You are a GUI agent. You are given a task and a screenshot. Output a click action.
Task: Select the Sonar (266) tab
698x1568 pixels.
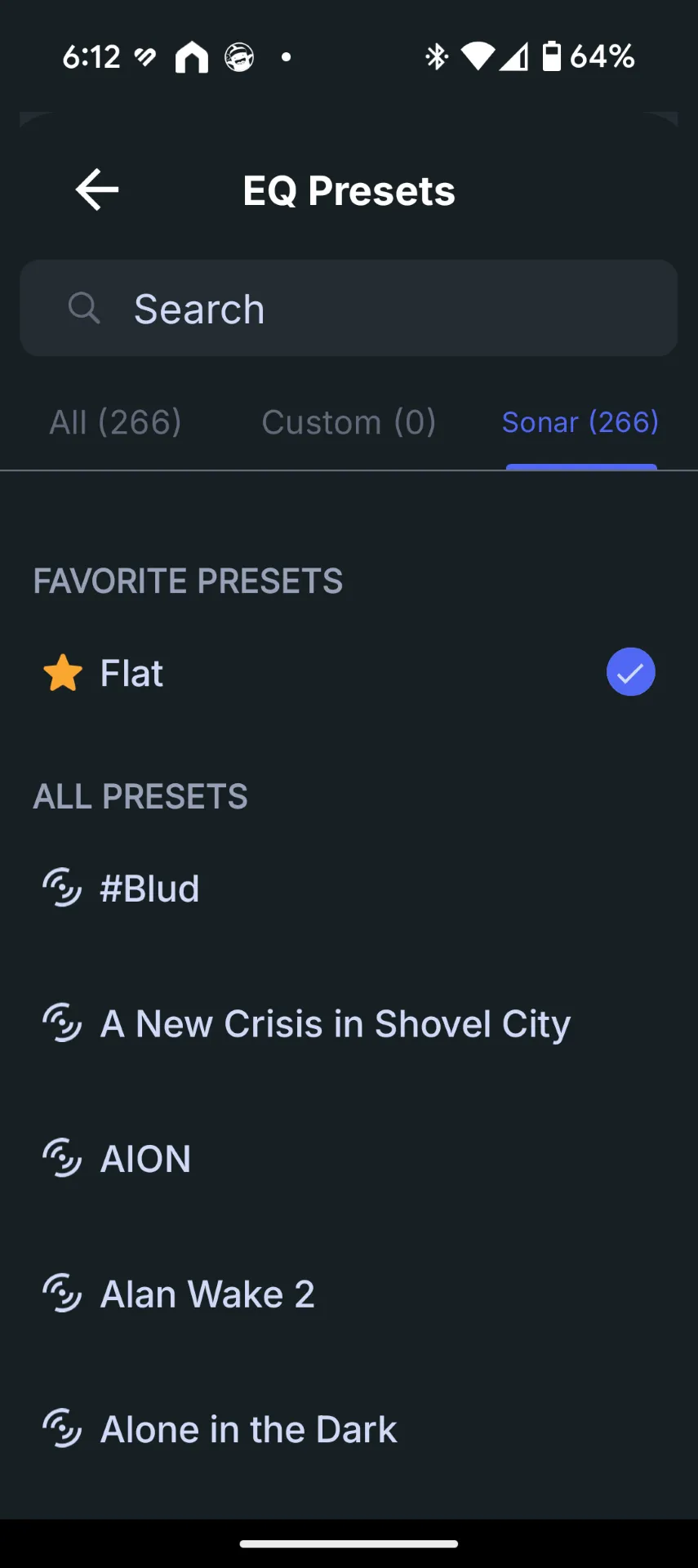coord(580,422)
